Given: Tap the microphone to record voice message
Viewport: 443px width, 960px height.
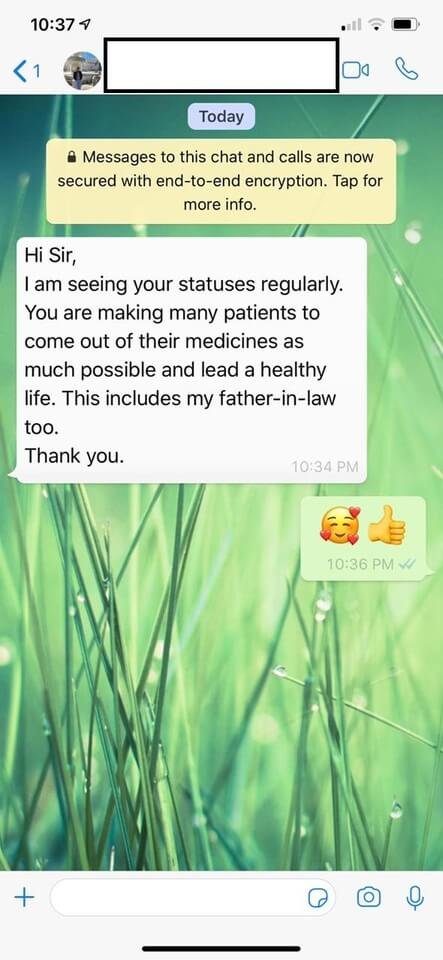Looking at the screenshot, I should (x=415, y=898).
